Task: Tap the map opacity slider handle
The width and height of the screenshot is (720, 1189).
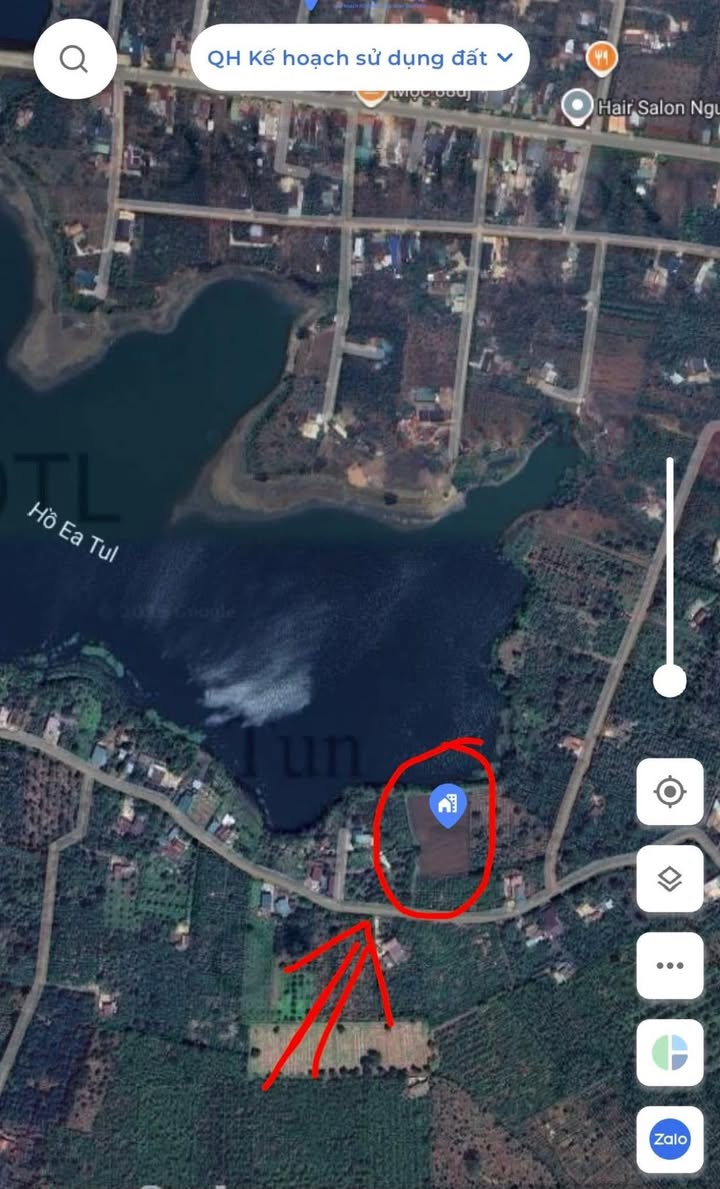Action: pyautogui.click(x=670, y=680)
